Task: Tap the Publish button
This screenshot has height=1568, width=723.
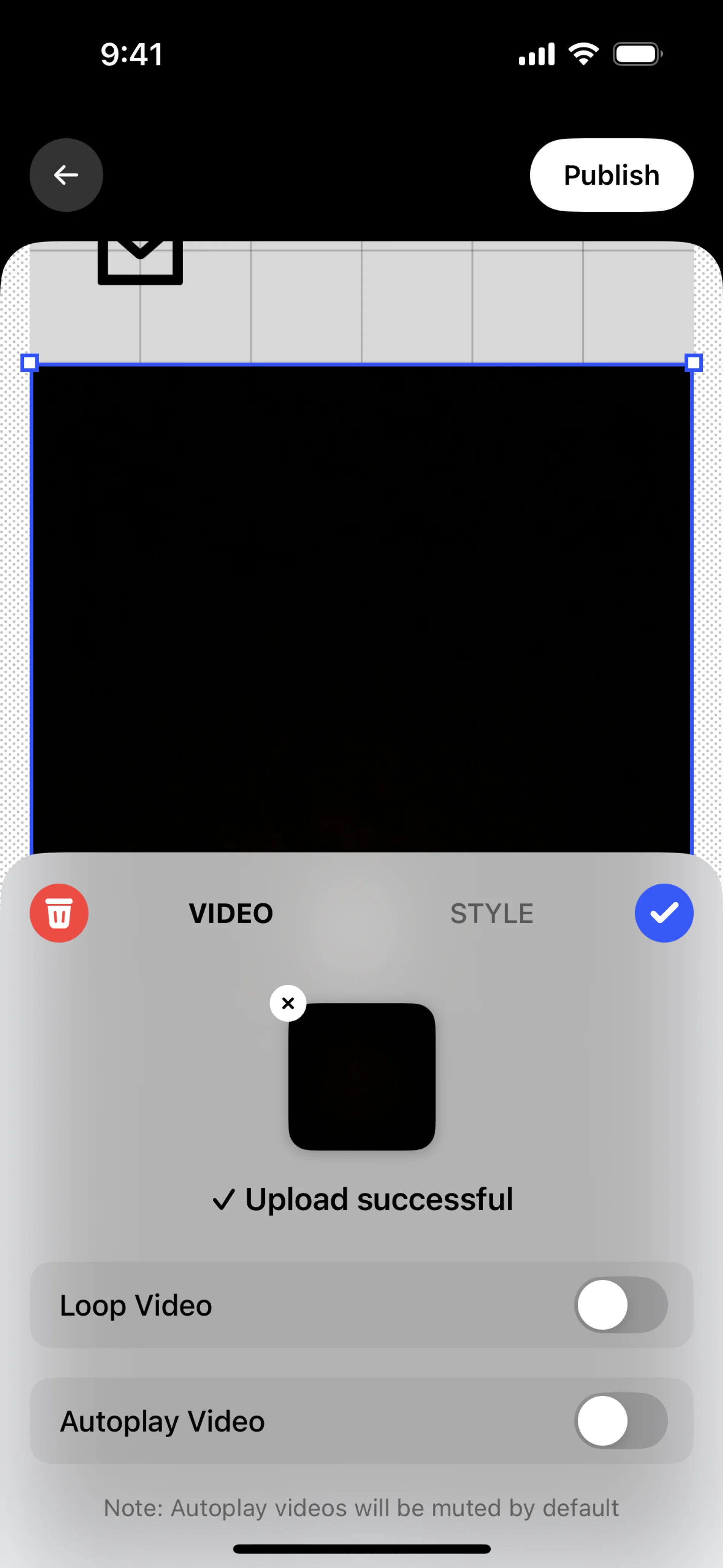Action: tap(611, 175)
